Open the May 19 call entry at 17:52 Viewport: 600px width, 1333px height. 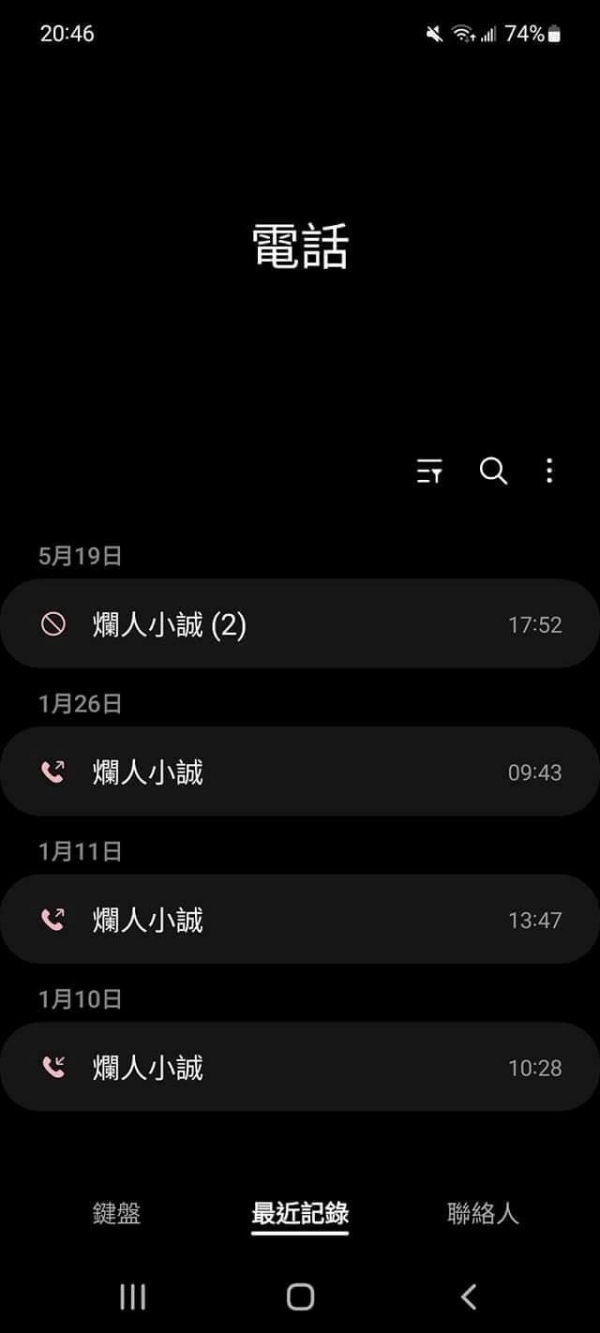(300, 625)
